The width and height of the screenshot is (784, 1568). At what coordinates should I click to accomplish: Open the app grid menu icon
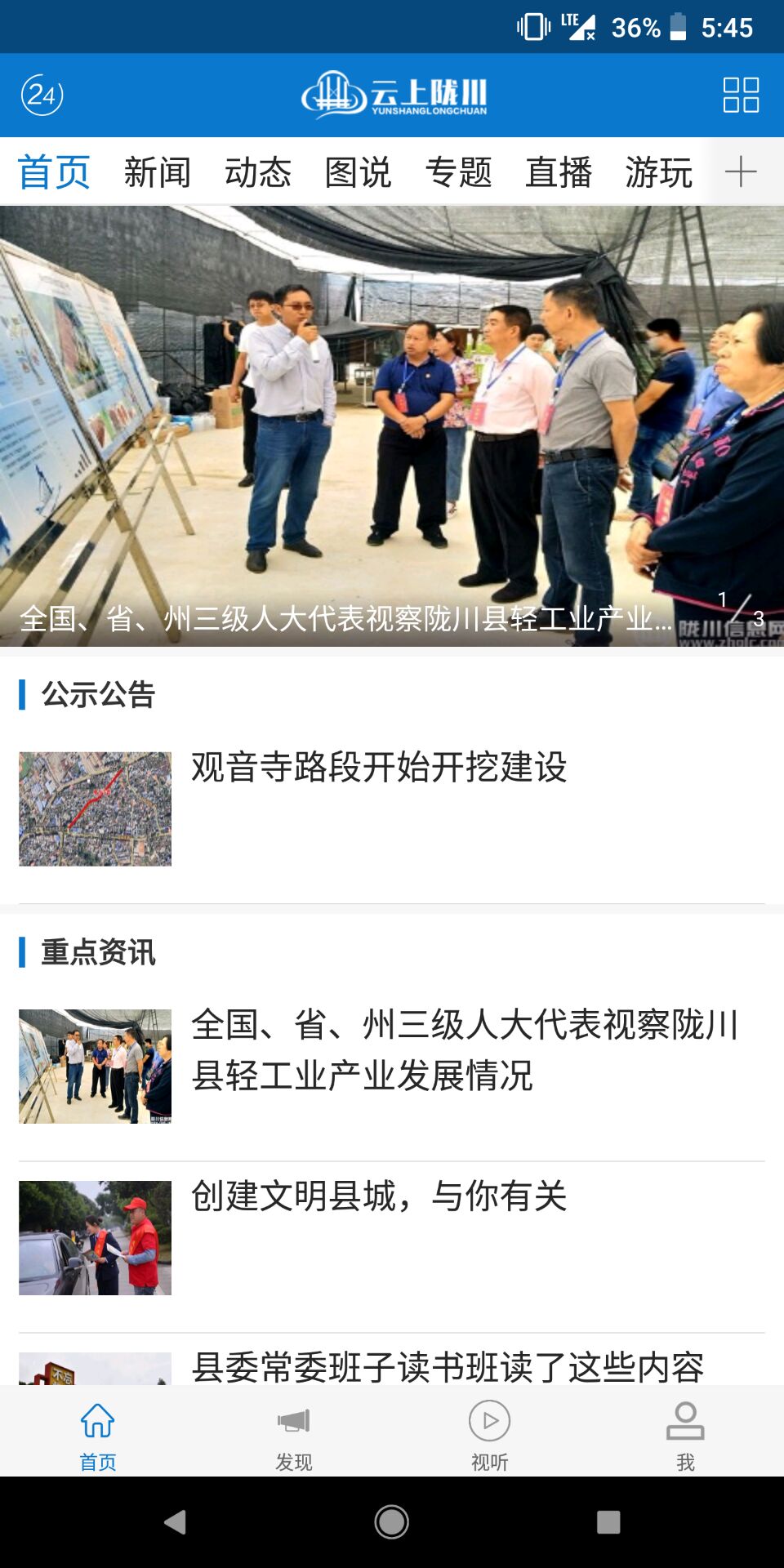[739, 96]
